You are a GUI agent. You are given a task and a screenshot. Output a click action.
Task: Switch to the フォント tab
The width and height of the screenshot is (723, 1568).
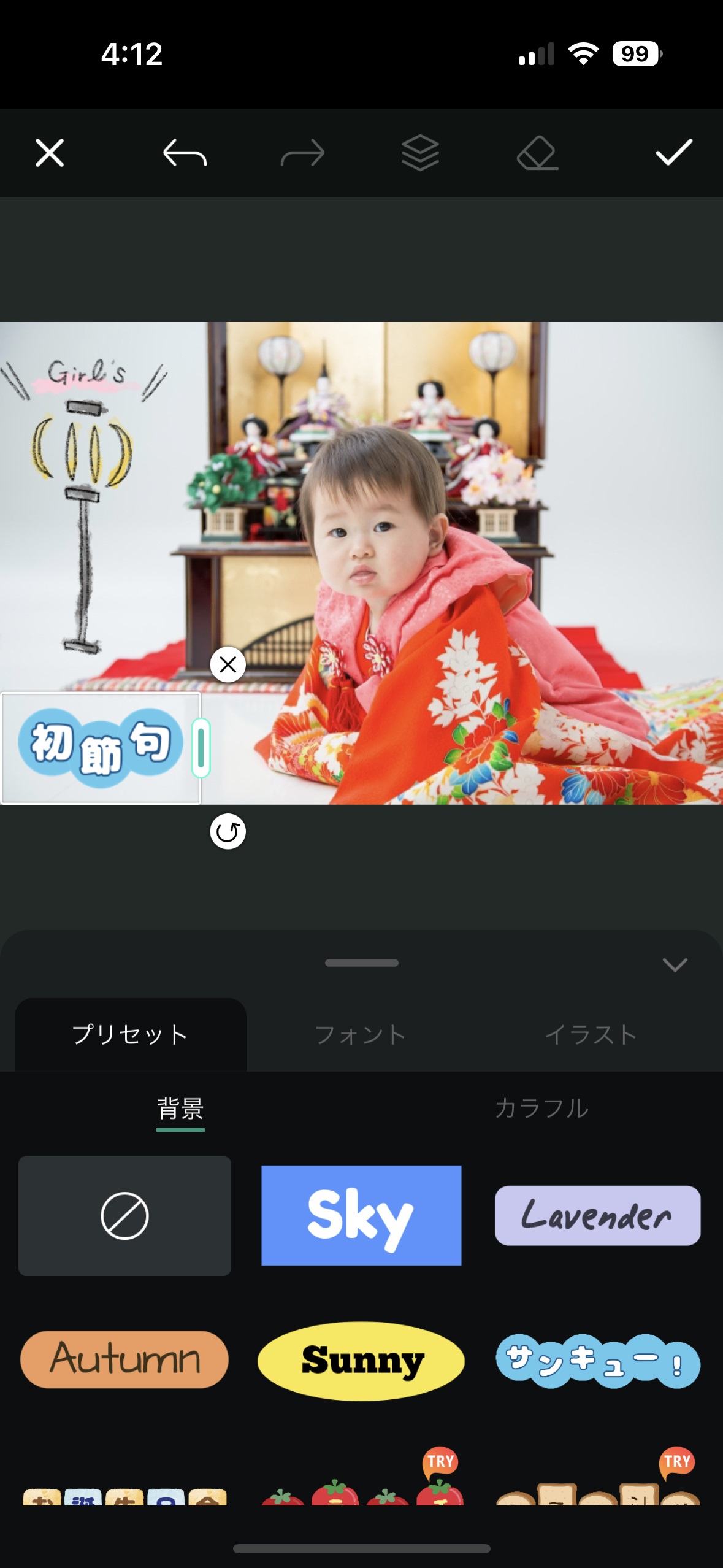coord(361,1034)
